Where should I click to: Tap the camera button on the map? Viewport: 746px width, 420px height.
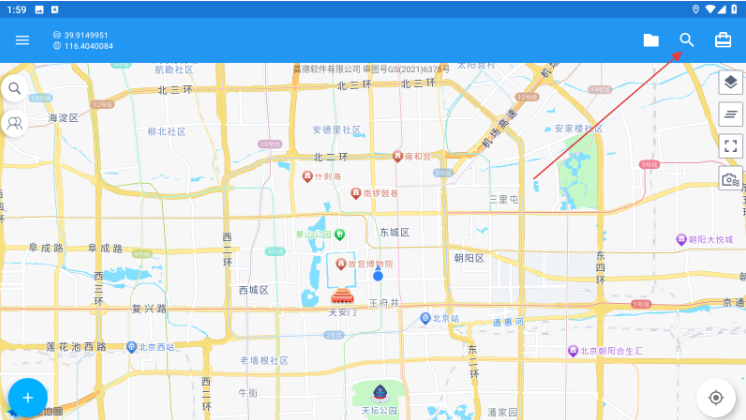[731, 180]
